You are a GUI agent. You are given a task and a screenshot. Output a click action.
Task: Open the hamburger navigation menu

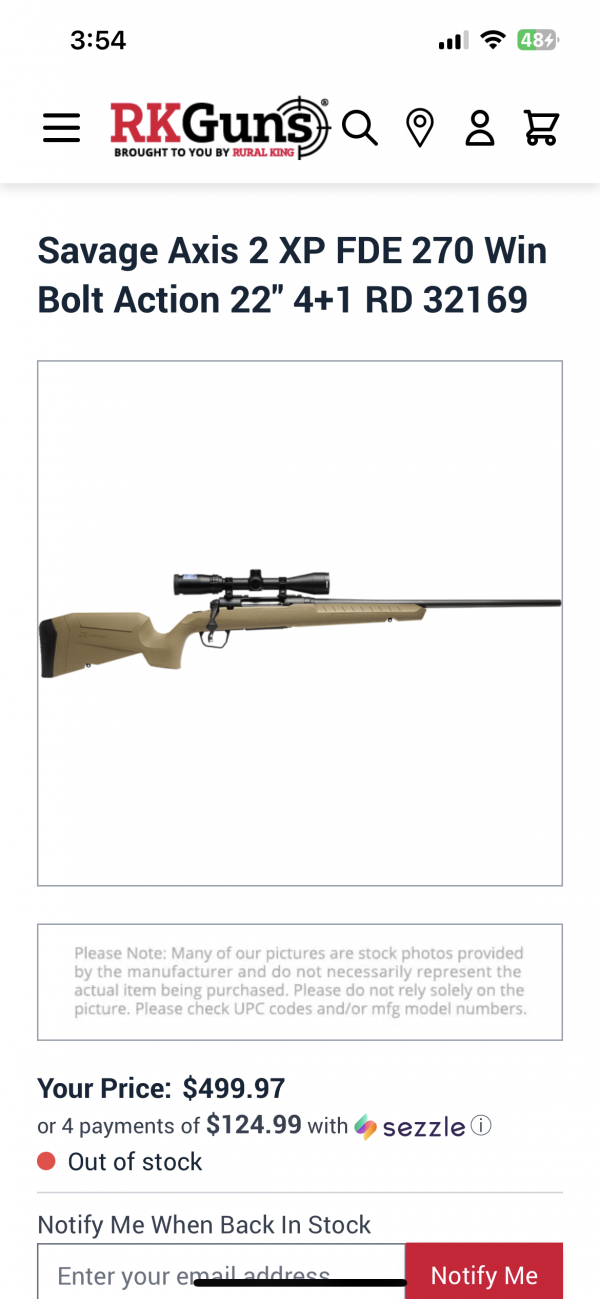click(62, 128)
